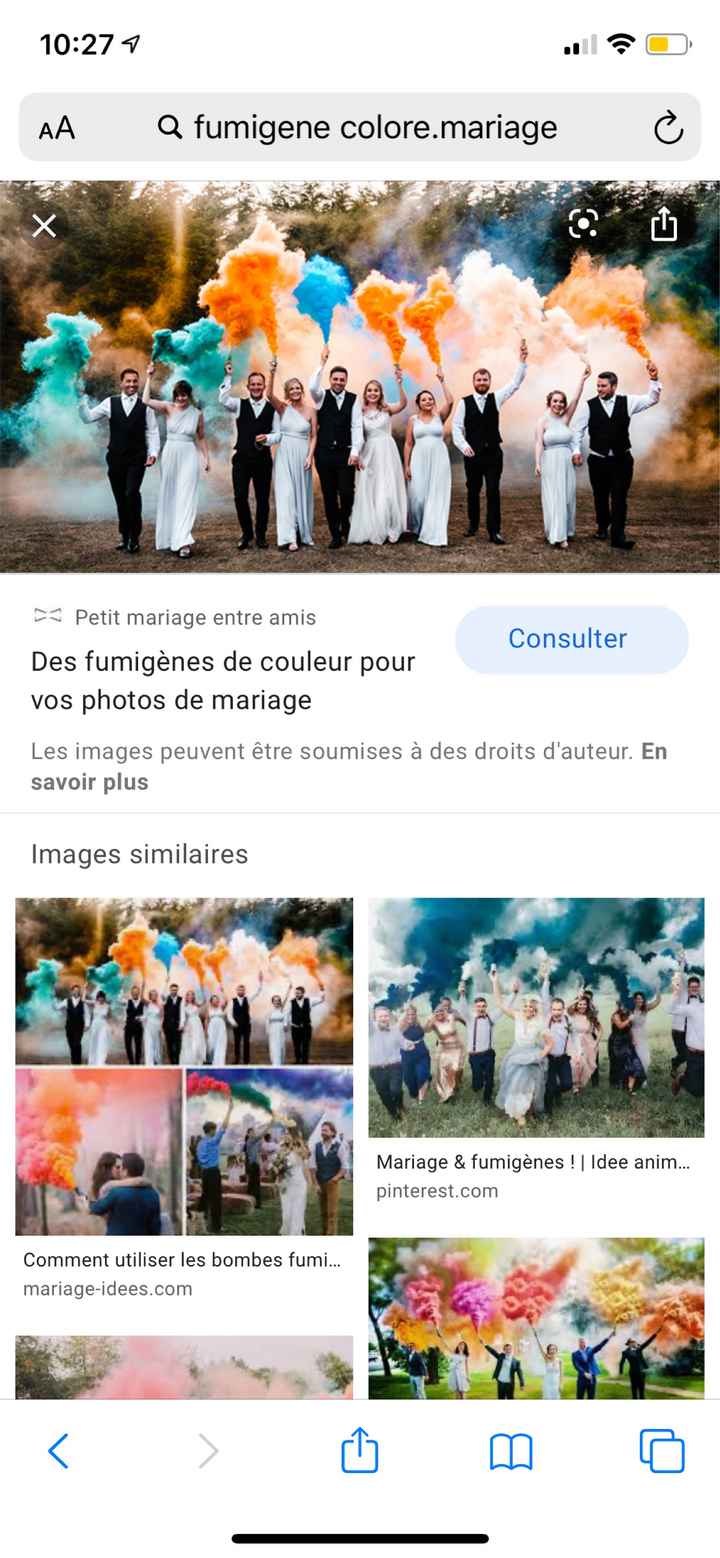This screenshot has width=720, height=1558.
Task: Show all open tabs
Action: pos(662,1450)
